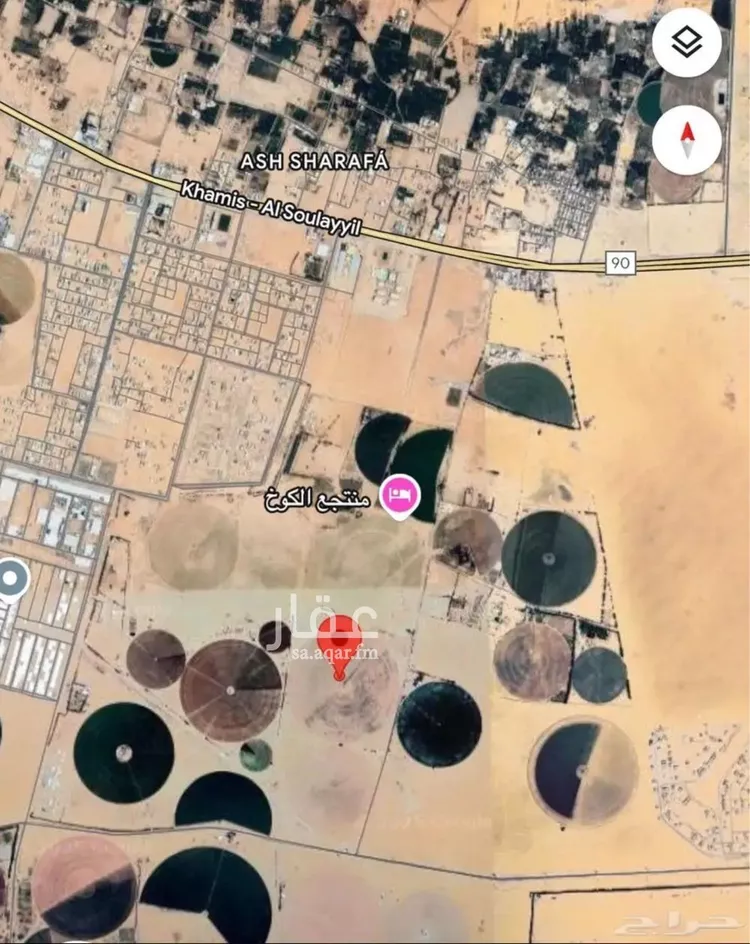Open the map layers selector
The image size is (750, 944).
pyautogui.click(x=687, y=42)
